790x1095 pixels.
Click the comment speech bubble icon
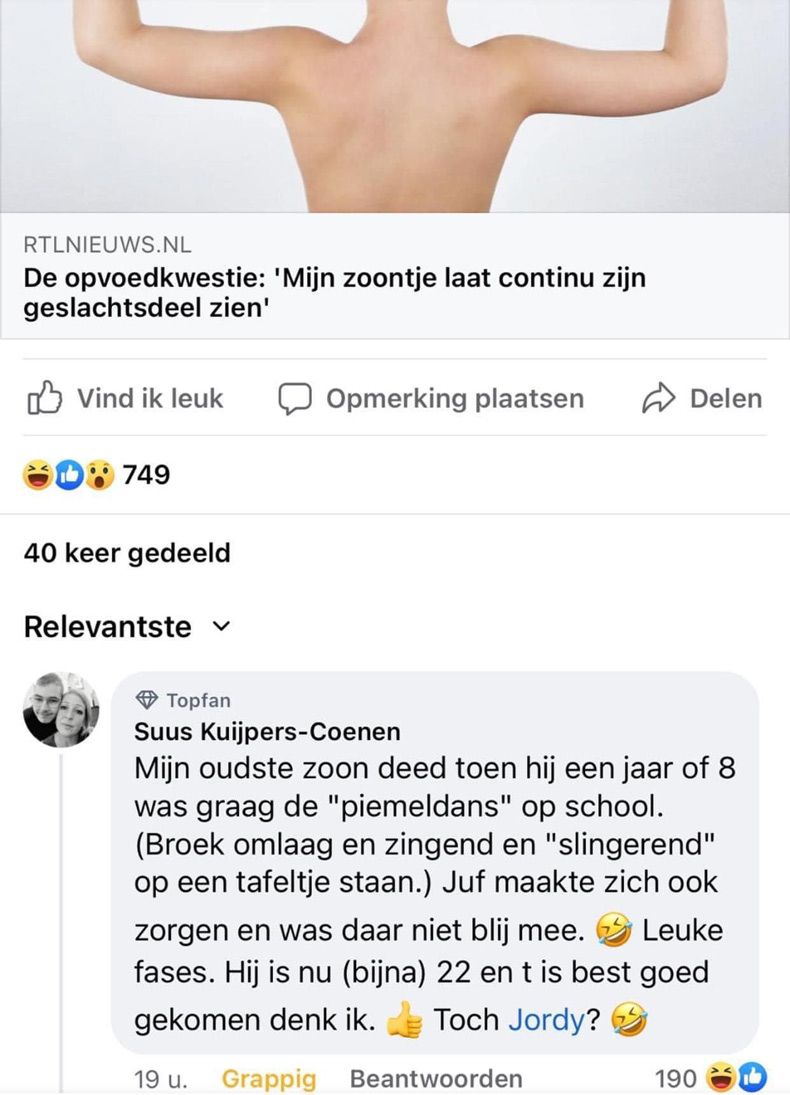click(295, 398)
